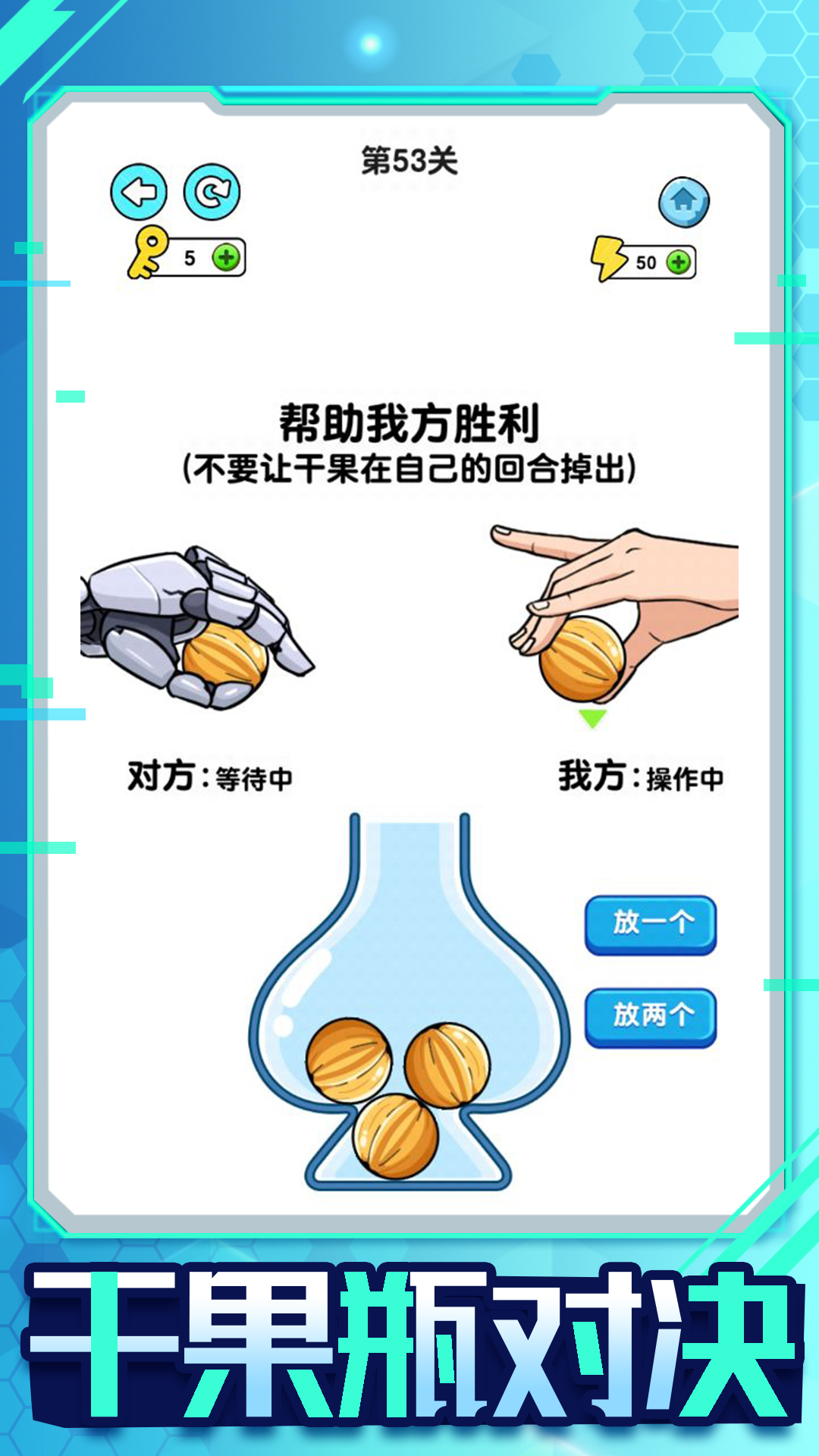Tap the green arrow above my hand
The width and height of the screenshot is (819, 1456).
[x=590, y=717]
